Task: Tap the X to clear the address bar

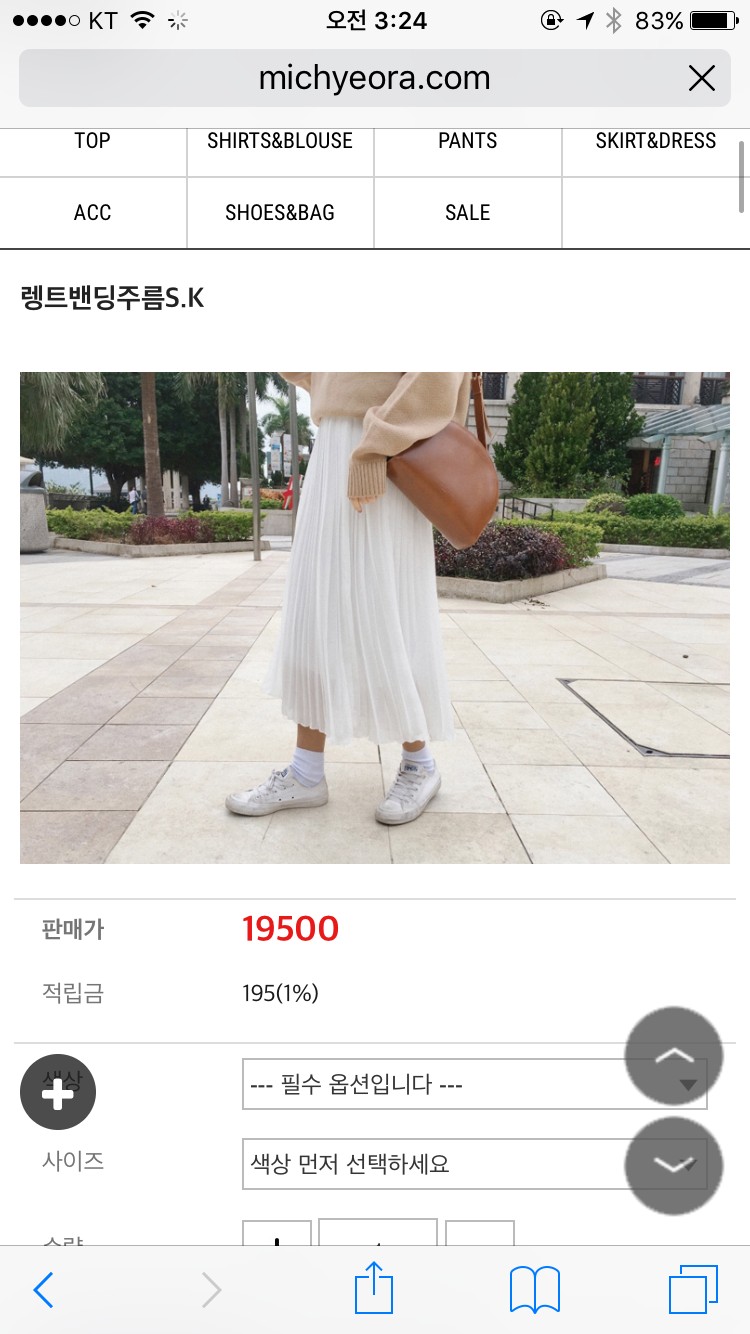Action: tap(703, 77)
